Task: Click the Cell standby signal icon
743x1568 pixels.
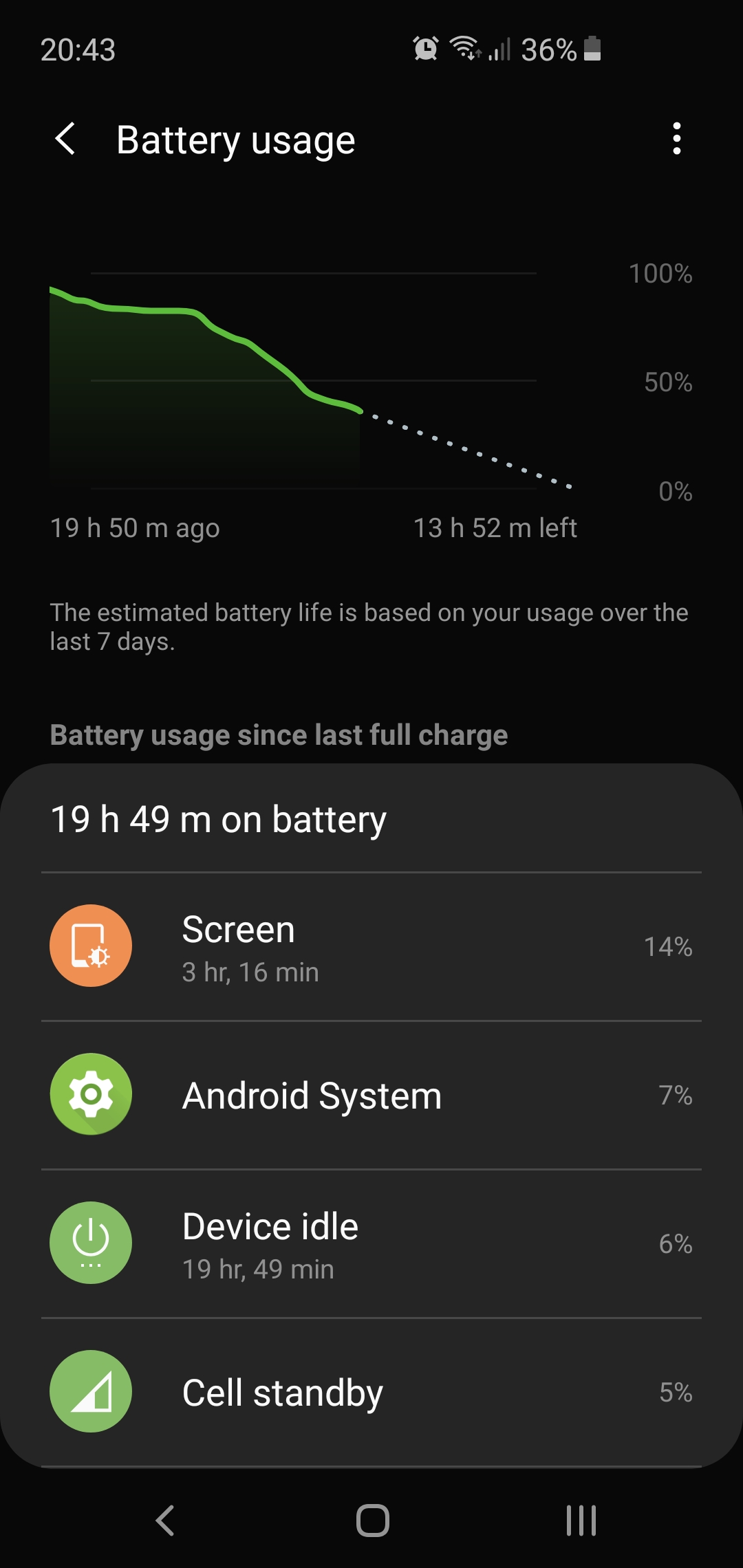Action: tap(90, 1393)
